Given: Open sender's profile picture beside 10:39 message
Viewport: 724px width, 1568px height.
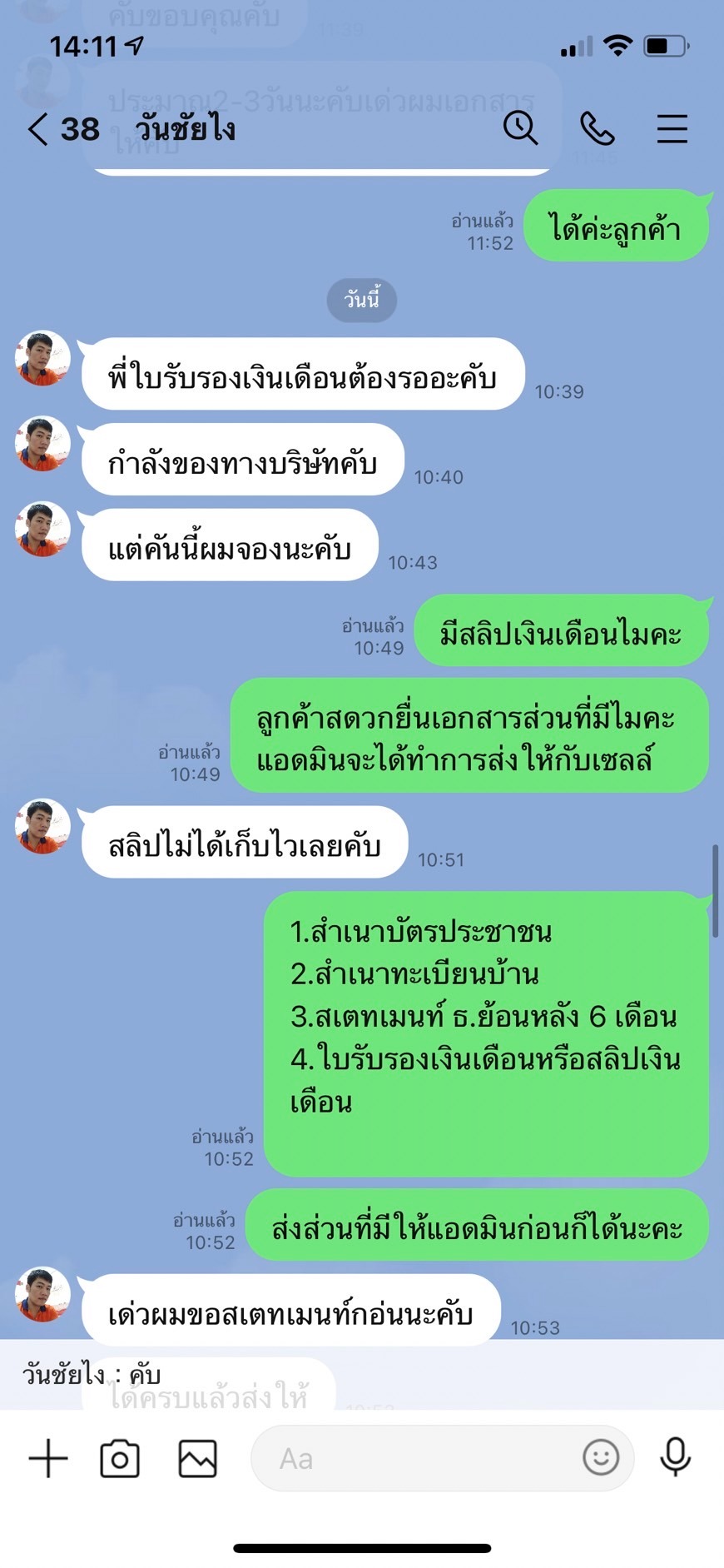Looking at the screenshot, I should [x=42, y=359].
